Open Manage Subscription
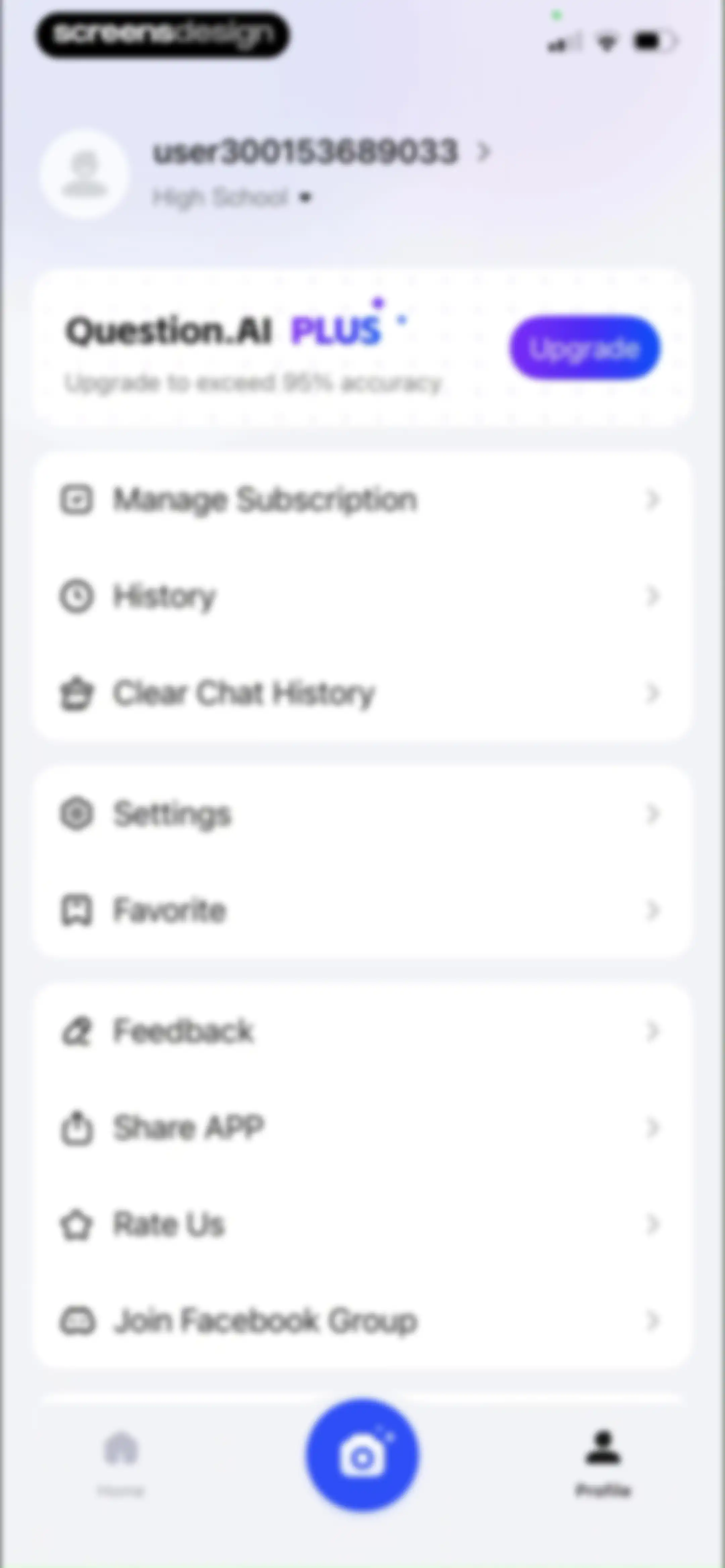 point(362,500)
